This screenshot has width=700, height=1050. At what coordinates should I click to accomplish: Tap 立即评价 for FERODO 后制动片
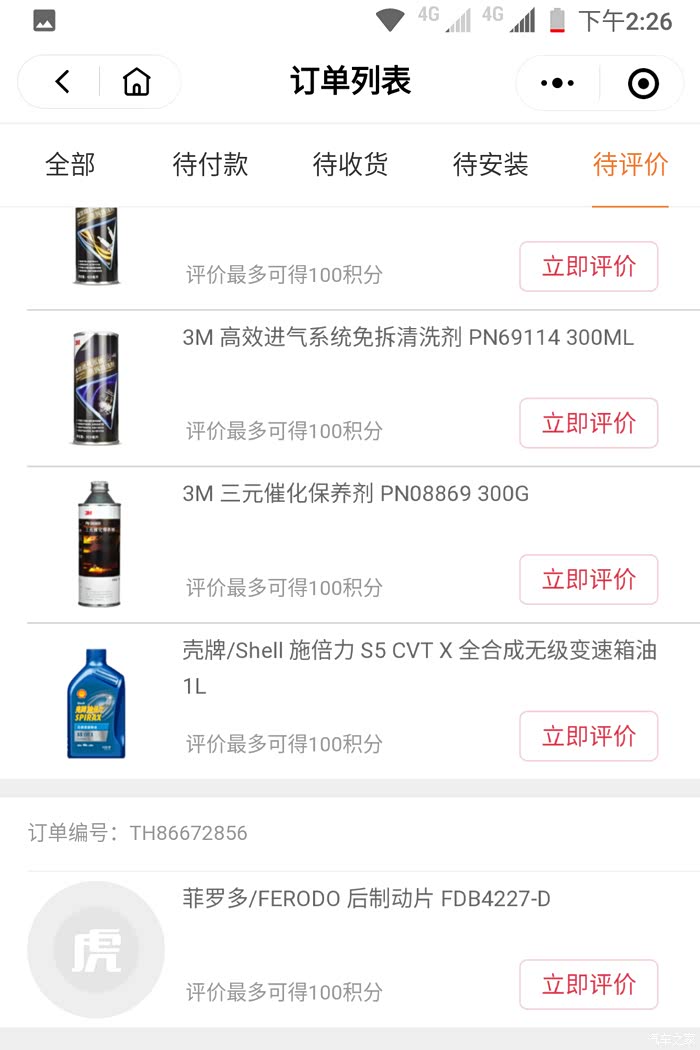click(588, 985)
